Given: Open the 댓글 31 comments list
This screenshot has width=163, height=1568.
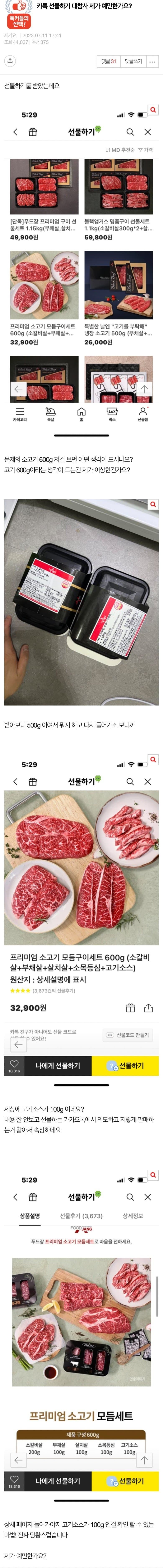Looking at the screenshot, I should coord(109,61).
